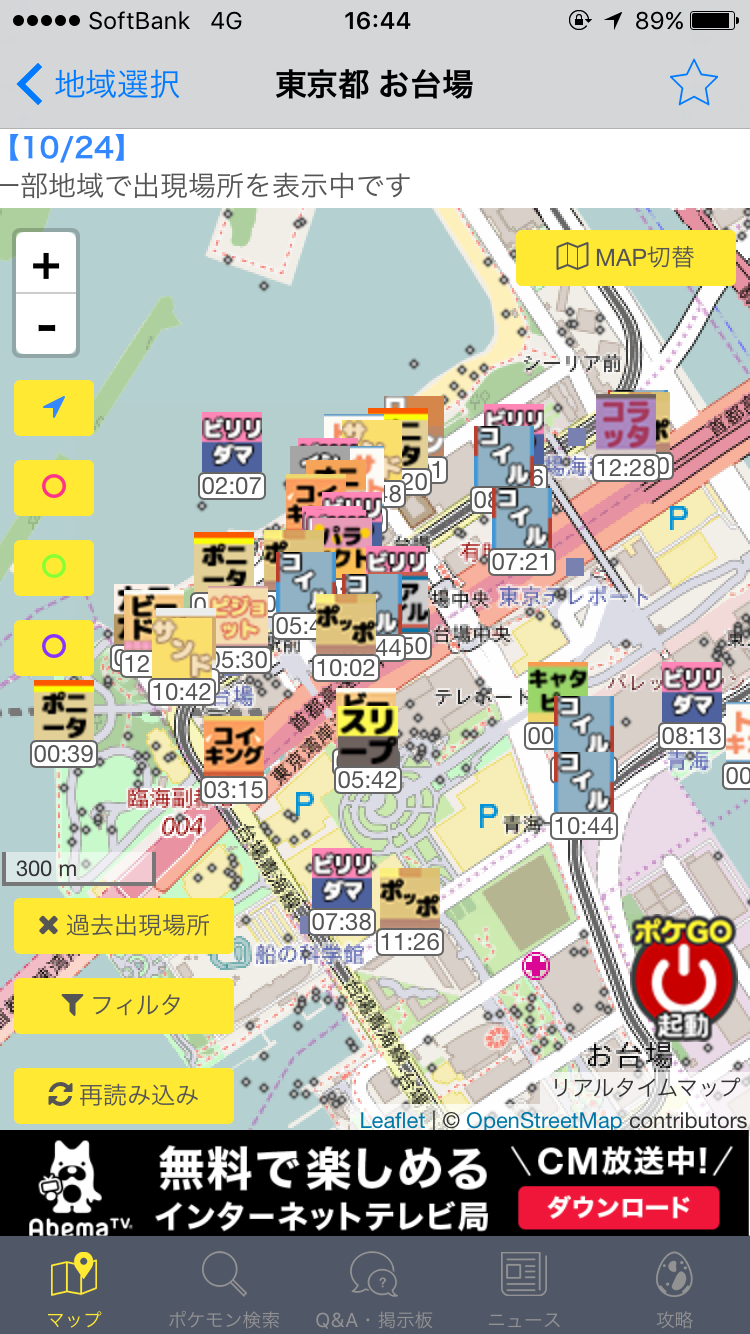750x1334 pixels.
Task: Tap the purple circle button
Action: pos(54,647)
